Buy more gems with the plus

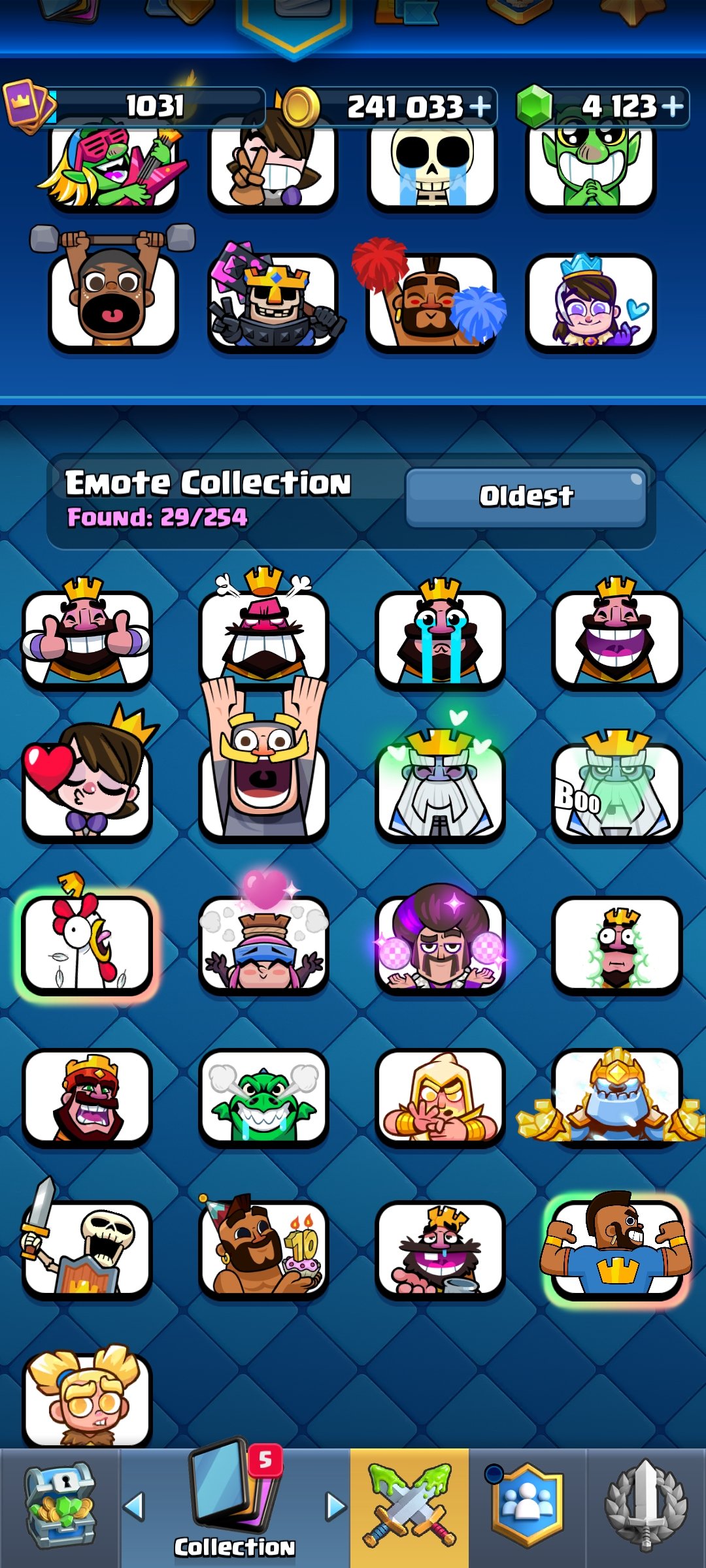(x=672, y=106)
